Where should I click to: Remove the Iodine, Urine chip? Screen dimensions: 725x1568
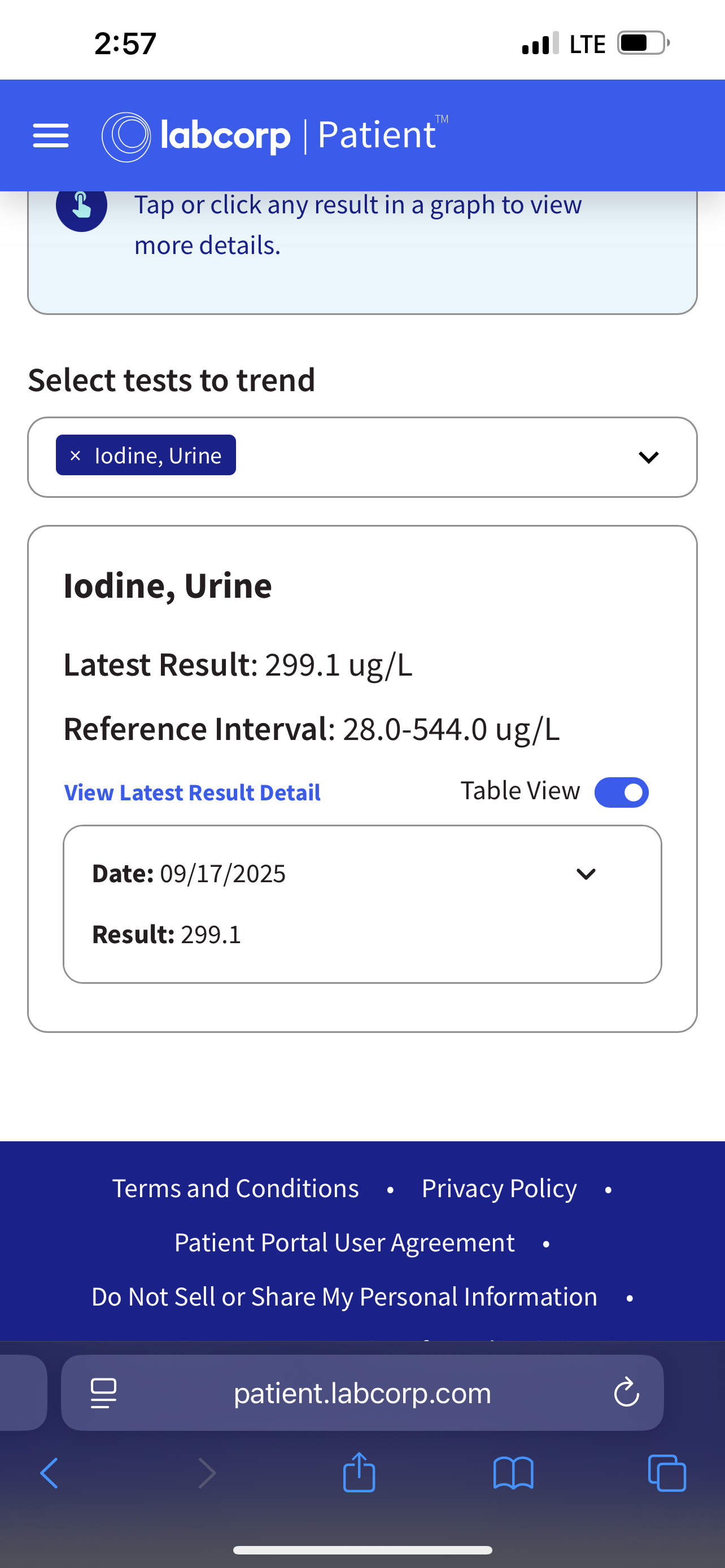pyautogui.click(x=76, y=455)
